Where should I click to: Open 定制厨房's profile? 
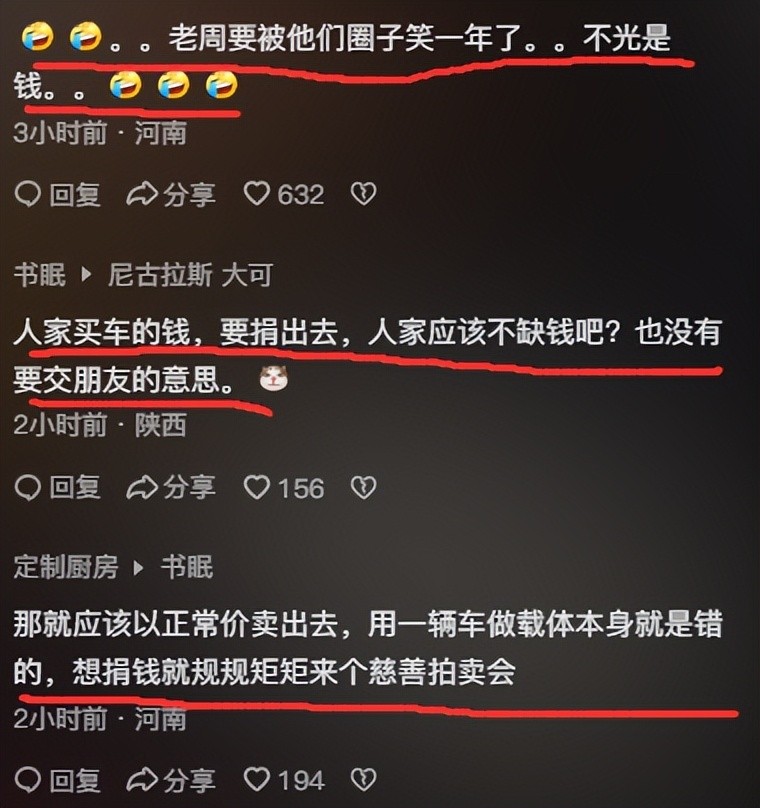point(66,568)
